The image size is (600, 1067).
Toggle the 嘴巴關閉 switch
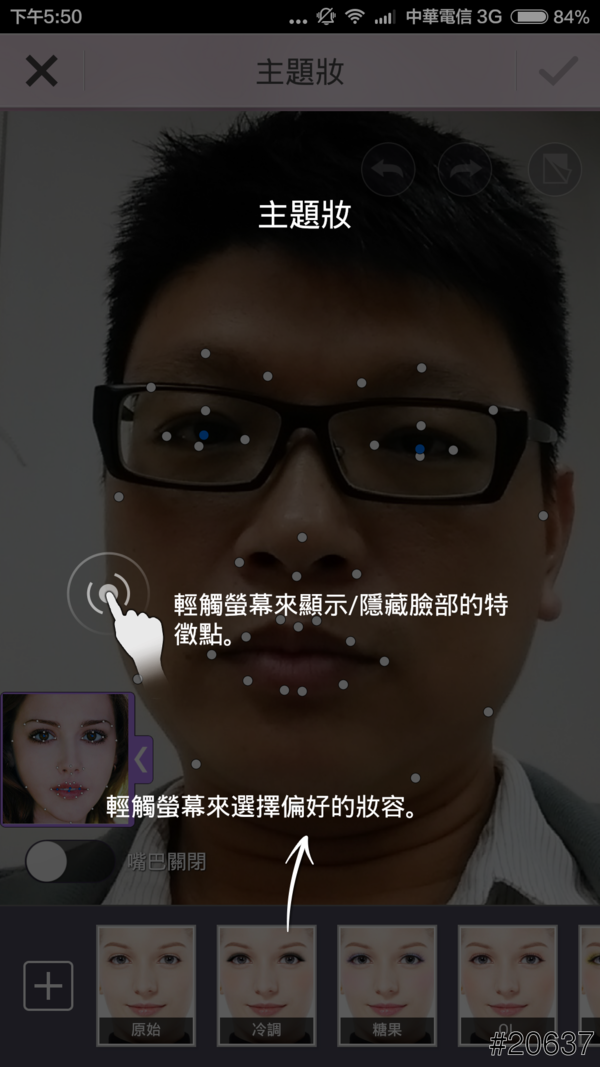pyautogui.click(x=70, y=861)
